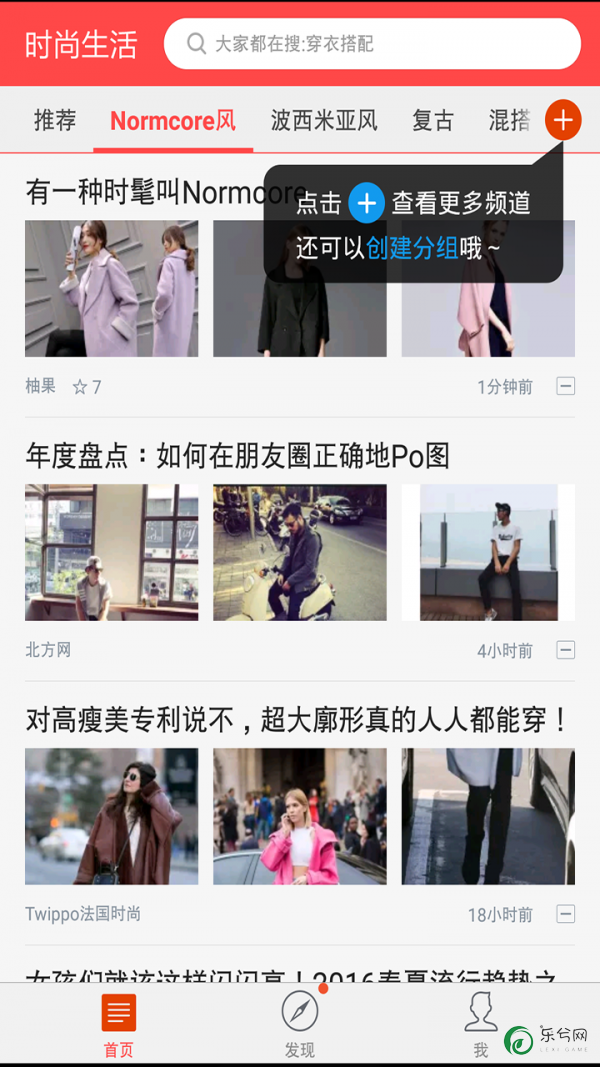This screenshot has width=600, height=1067.
Task: Dismiss the article posted by 柚果
Action: point(565,386)
